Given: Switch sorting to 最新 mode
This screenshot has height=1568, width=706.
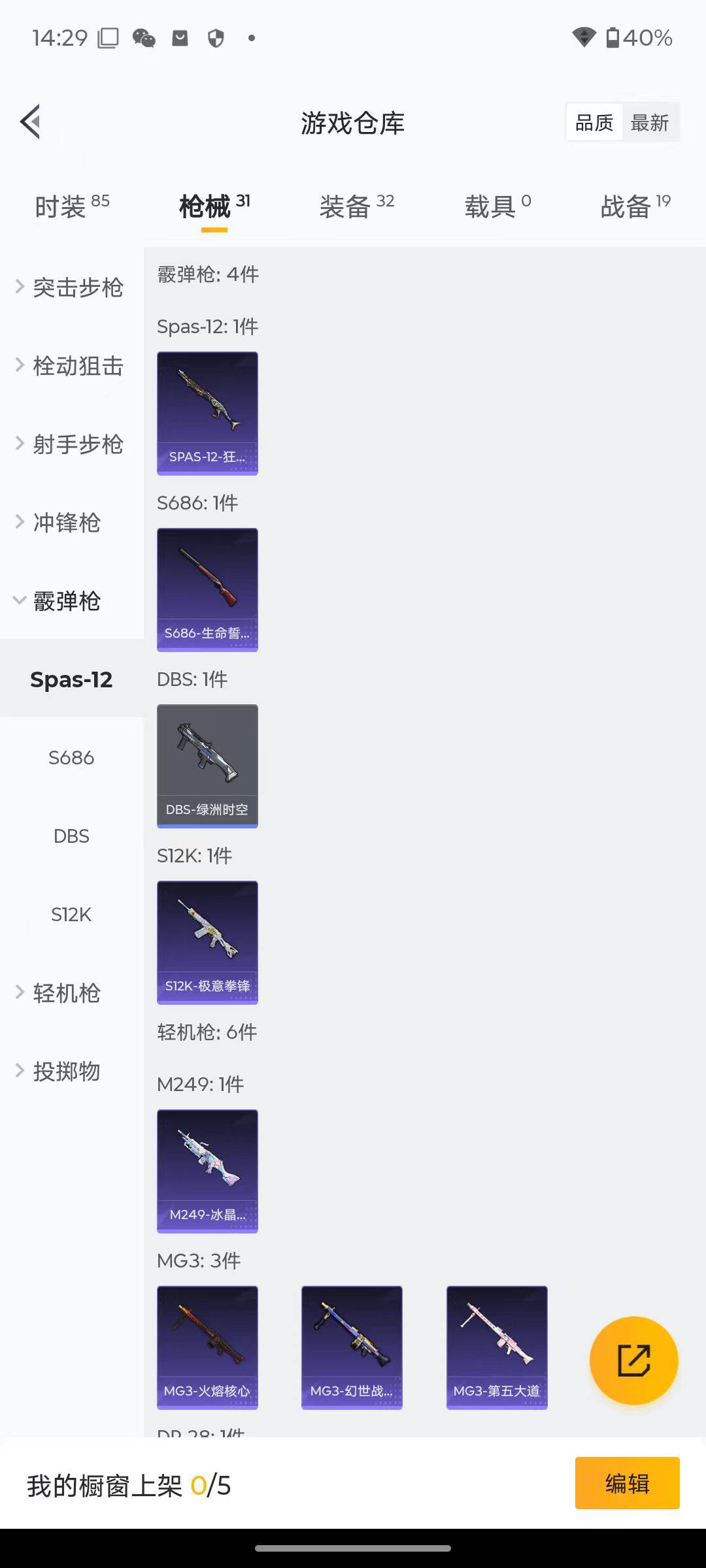Looking at the screenshot, I should pos(649,122).
